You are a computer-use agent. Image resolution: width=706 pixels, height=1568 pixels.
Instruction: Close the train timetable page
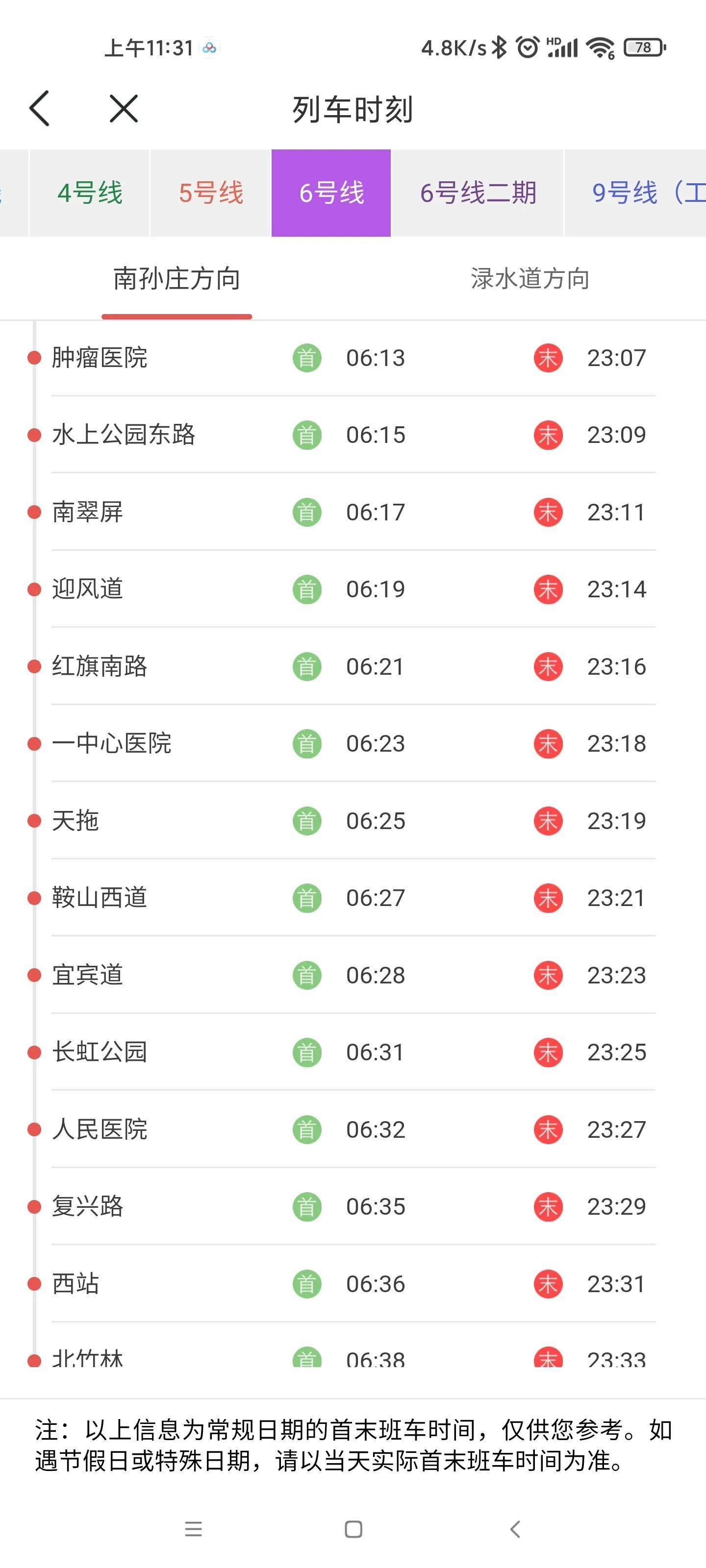pyautogui.click(x=124, y=109)
